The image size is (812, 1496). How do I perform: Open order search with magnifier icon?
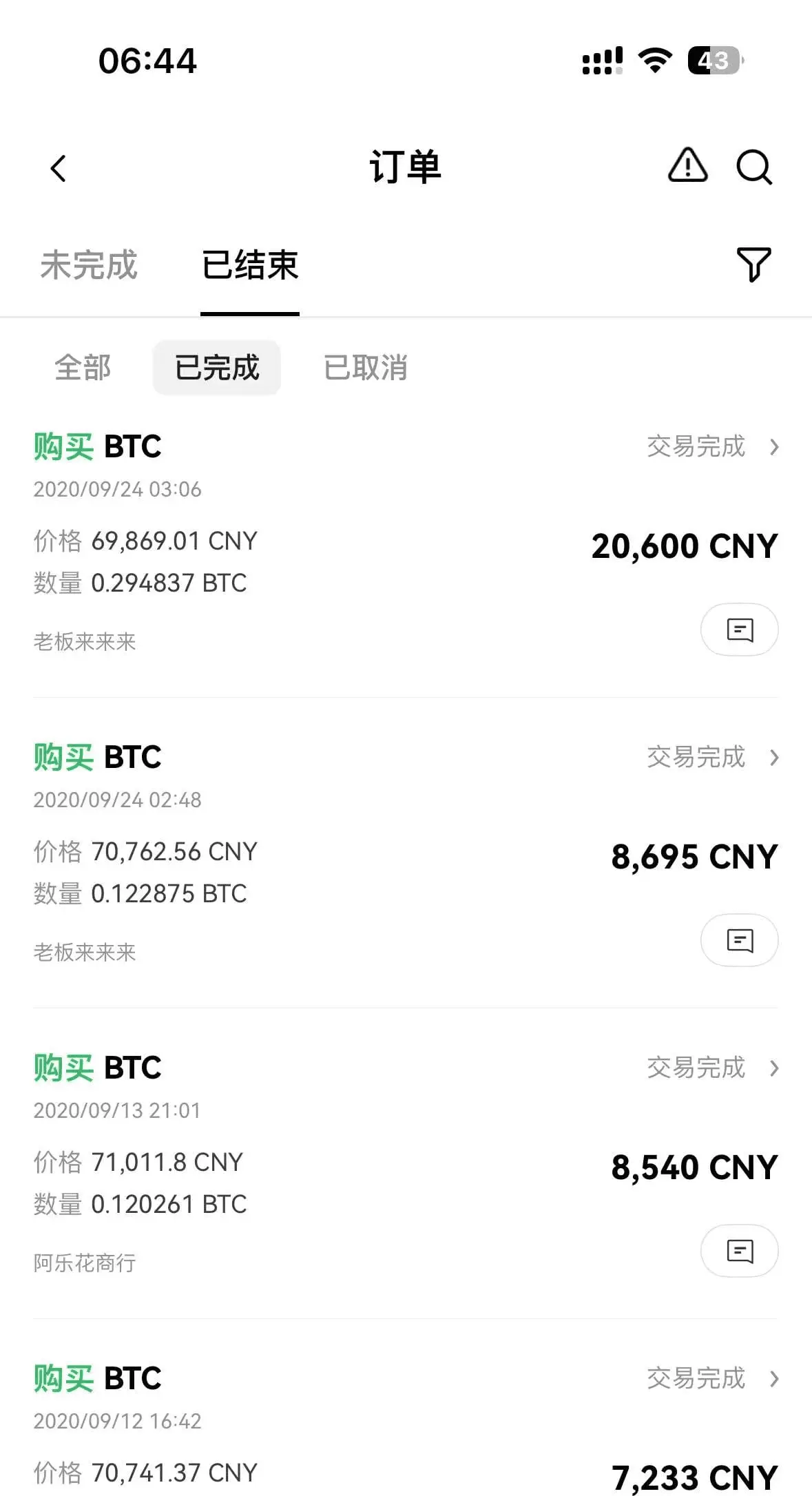(x=754, y=167)
